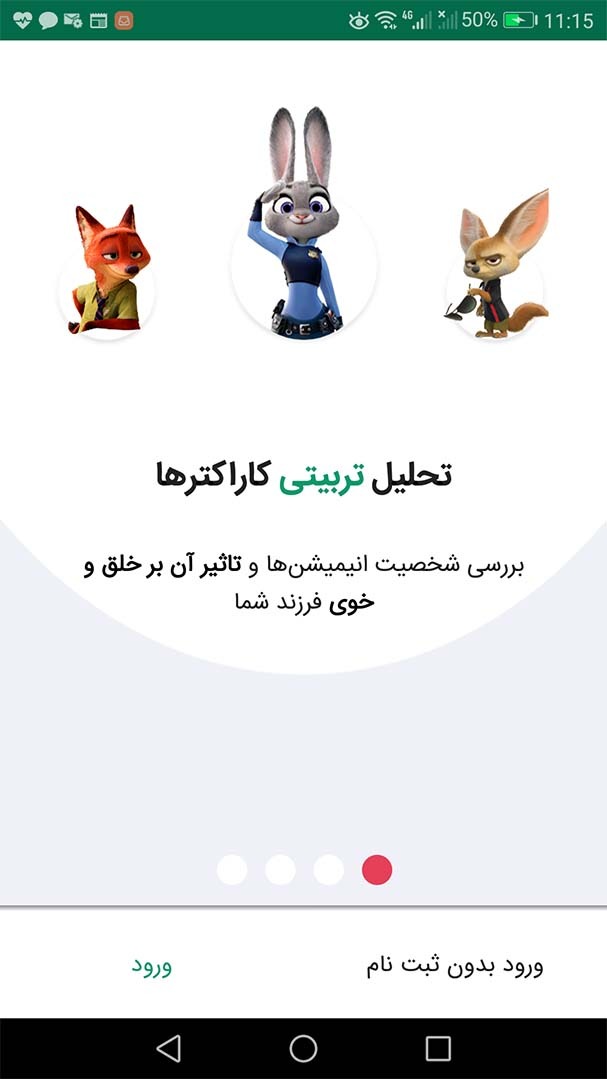Screen dimensions: 607x1079
Task: Open recent apps with the square button
Action: pyautogui.click(x=438, y=1049)
